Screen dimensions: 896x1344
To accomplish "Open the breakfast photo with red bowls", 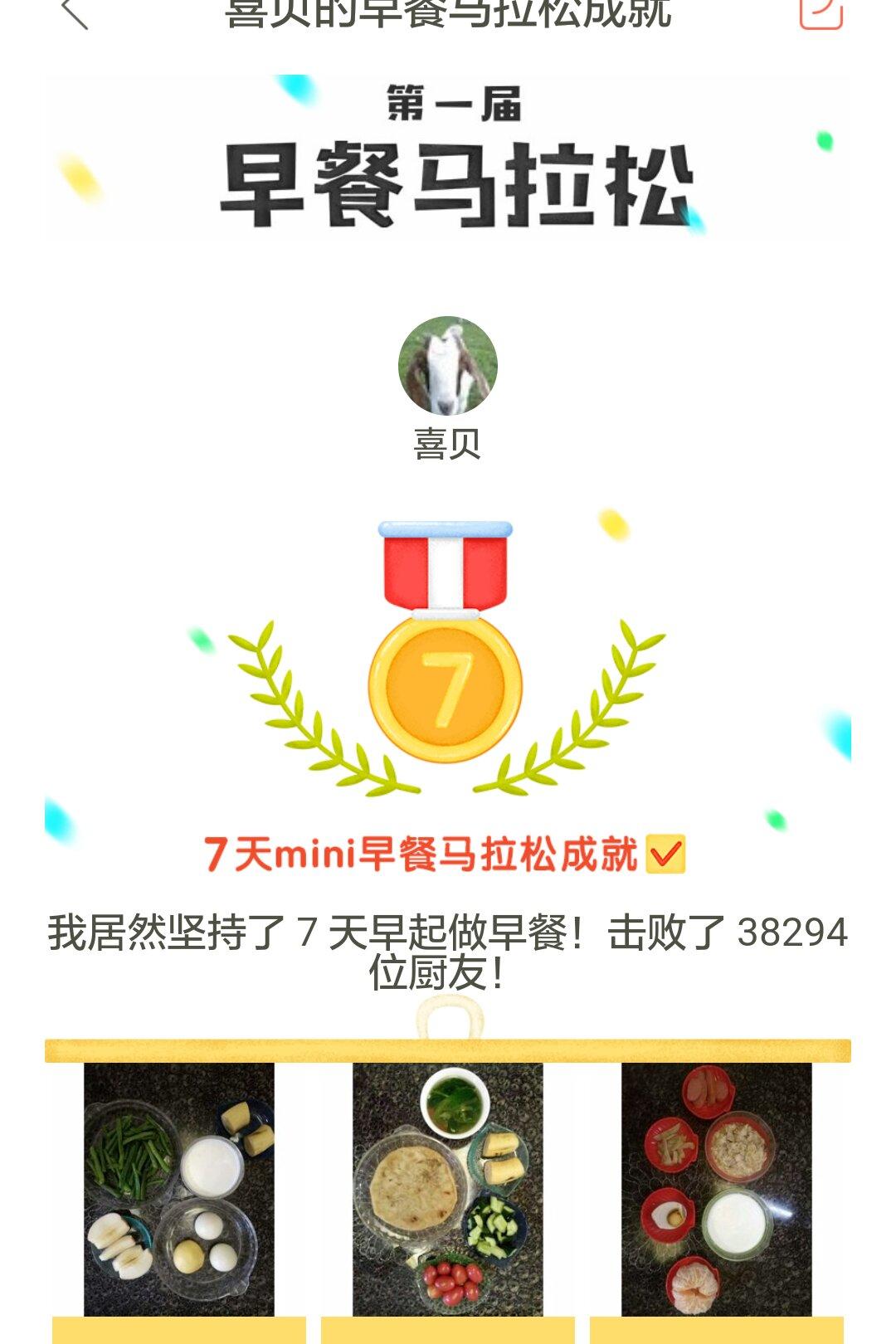I will pyautogui.click(x=717, y=1188).
